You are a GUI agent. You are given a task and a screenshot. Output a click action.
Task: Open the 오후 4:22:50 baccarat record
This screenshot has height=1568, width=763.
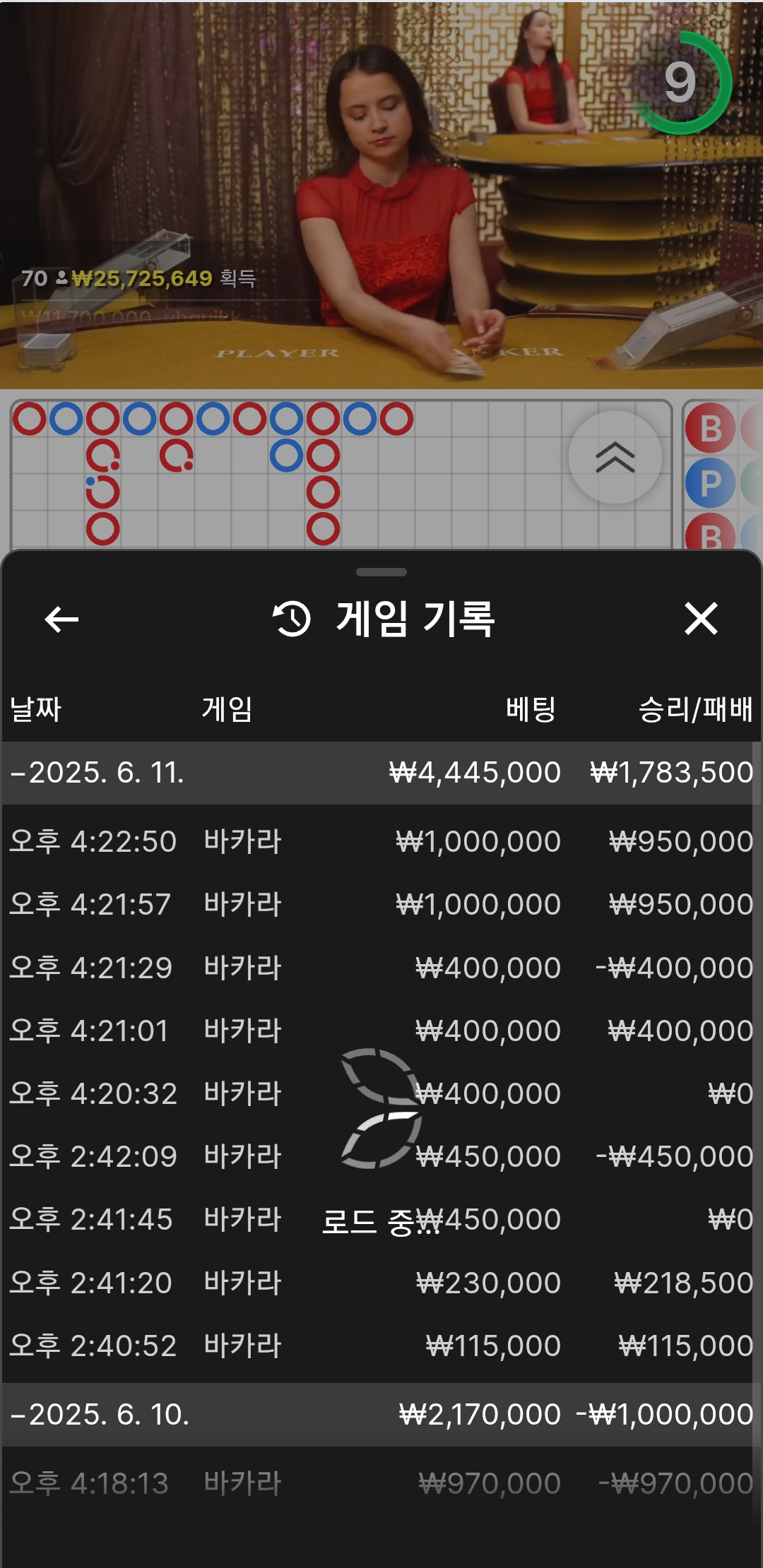click(x=380, y=842)
